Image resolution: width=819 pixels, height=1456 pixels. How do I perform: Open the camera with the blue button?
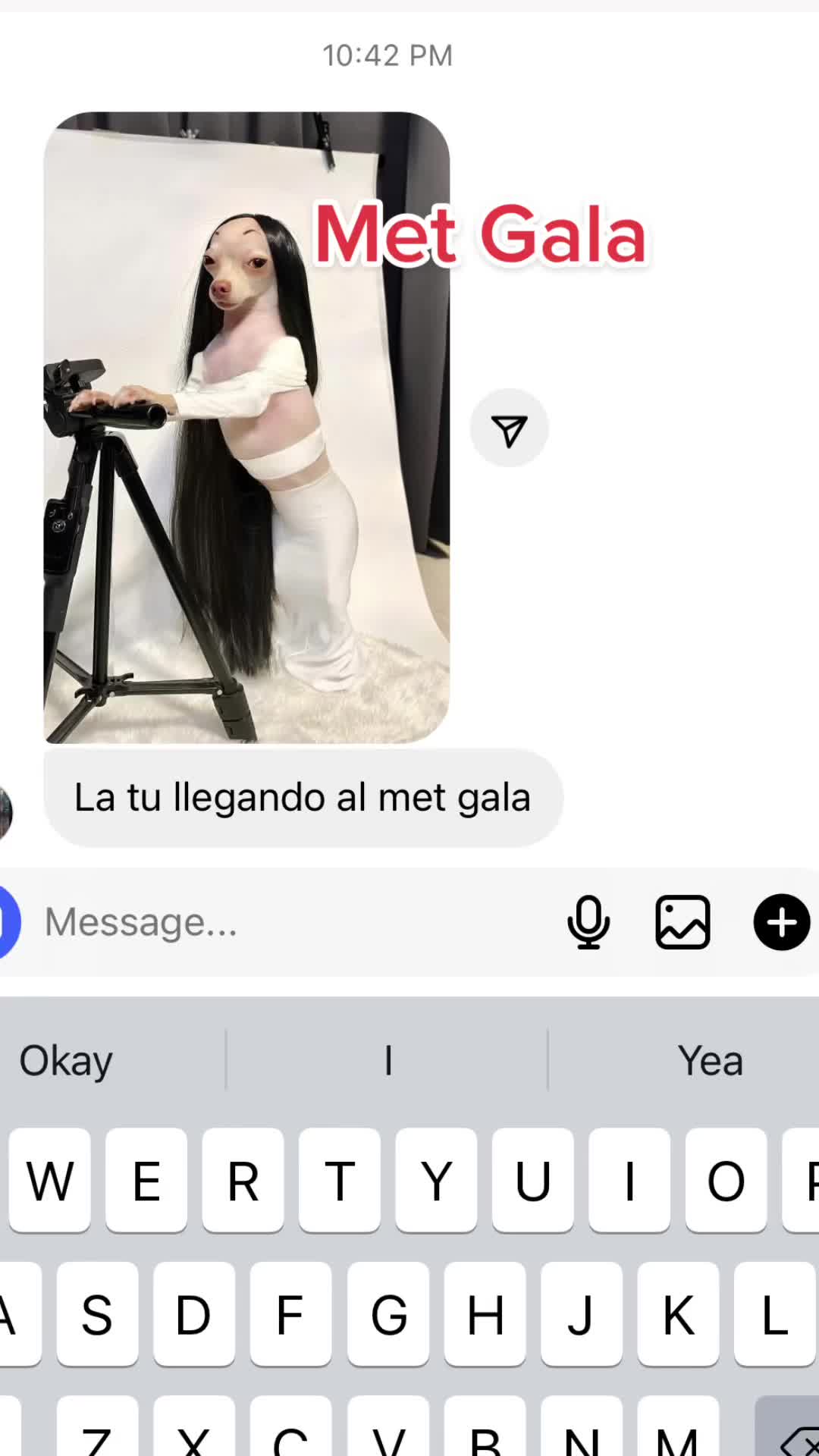(8, 922)
